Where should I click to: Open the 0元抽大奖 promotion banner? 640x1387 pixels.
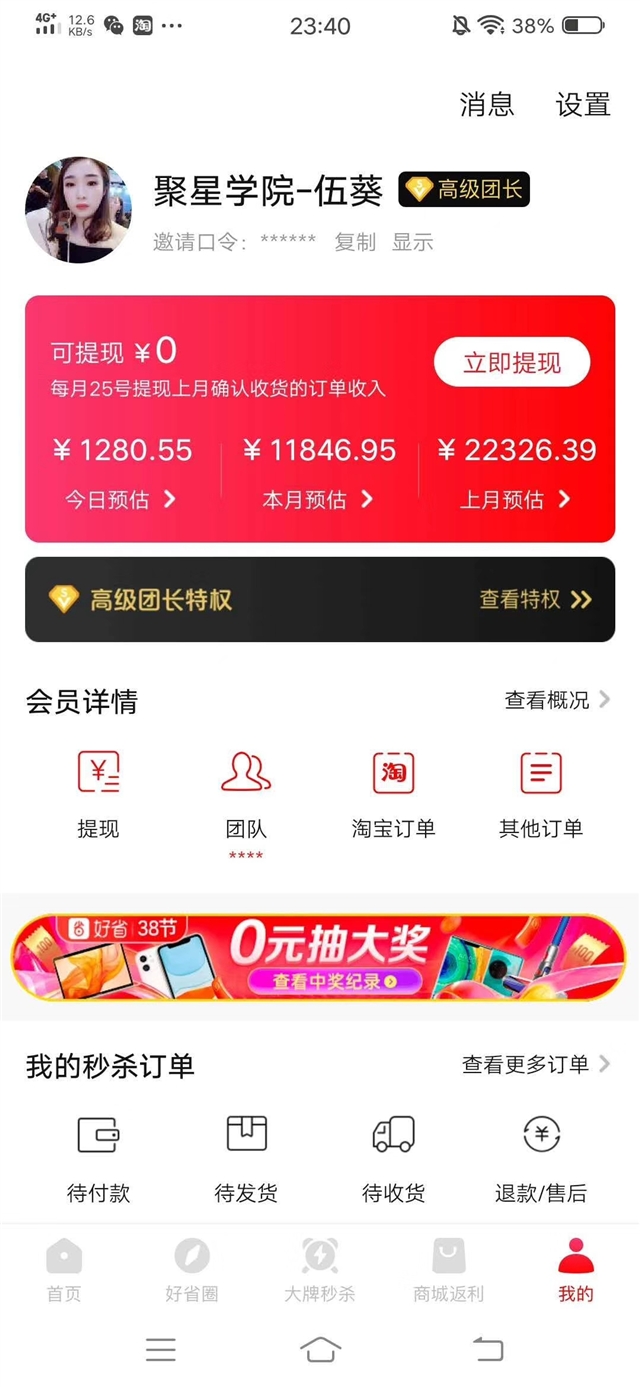coord(318,957)
